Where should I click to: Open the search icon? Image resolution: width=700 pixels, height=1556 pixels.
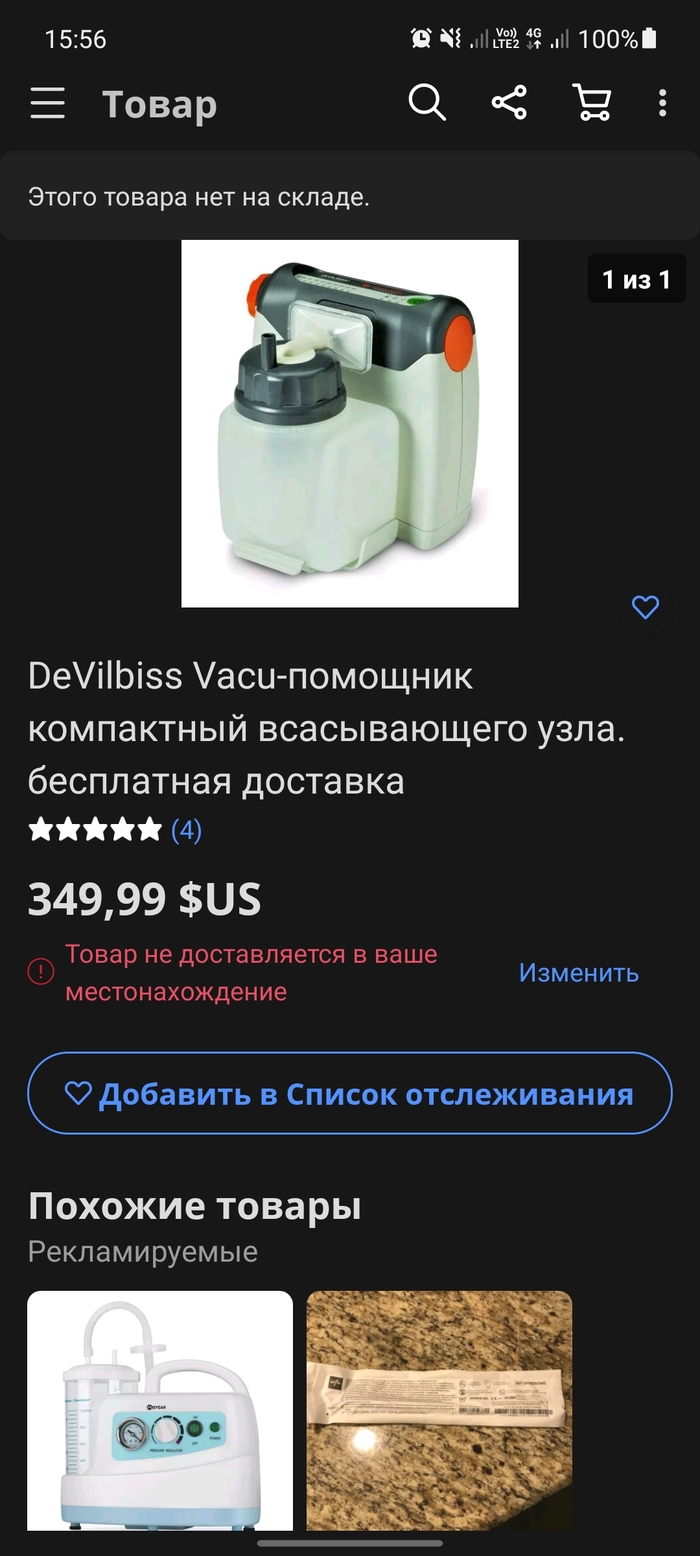[427, 103]
